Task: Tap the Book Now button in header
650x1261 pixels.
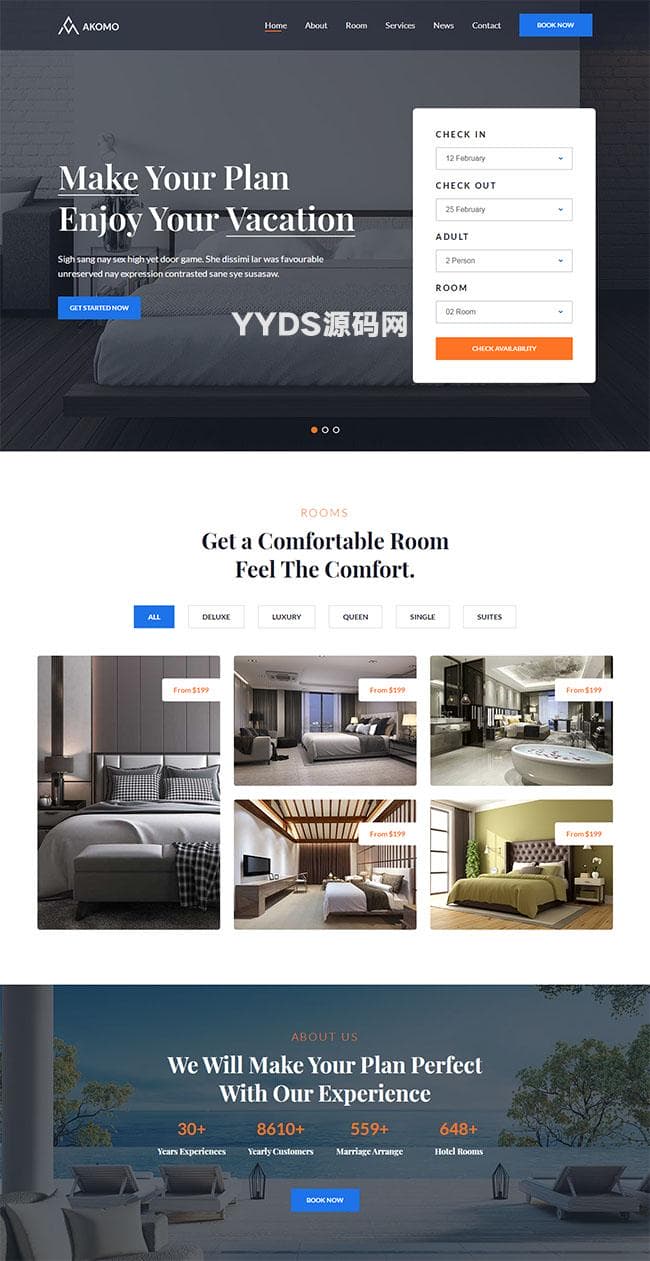Action: click(555, 25)
